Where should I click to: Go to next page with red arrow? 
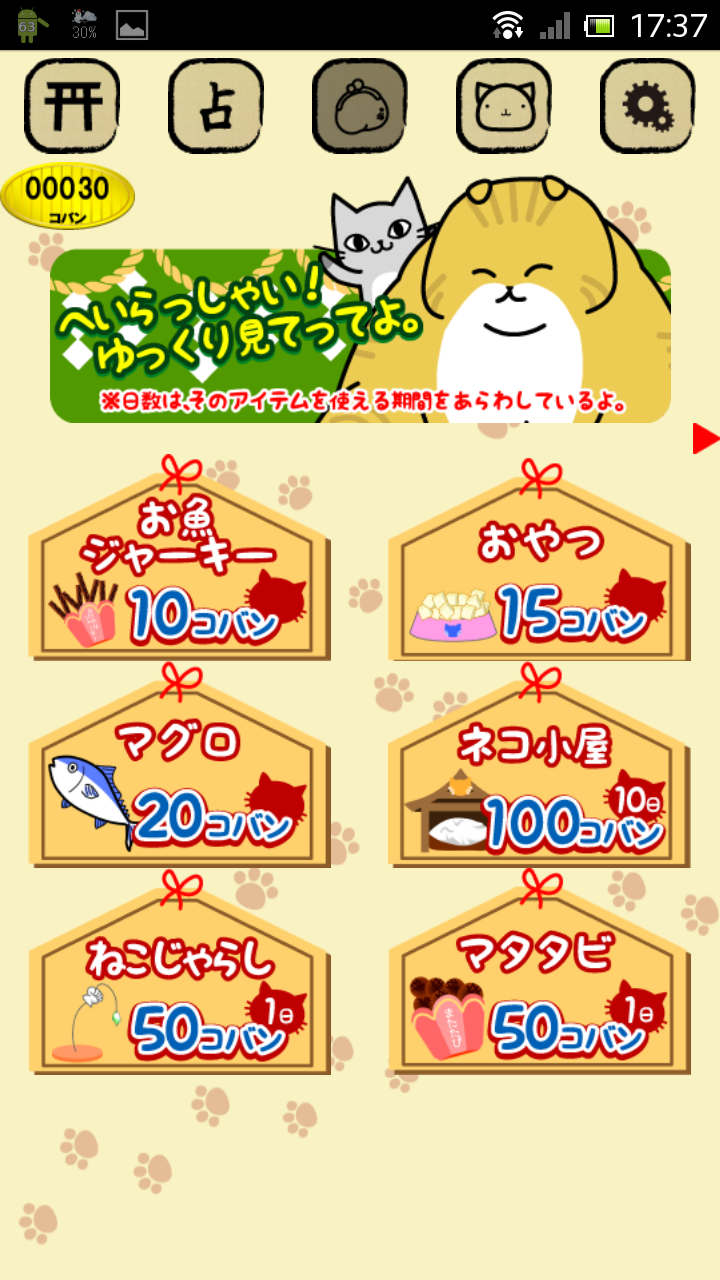point(706,438)
